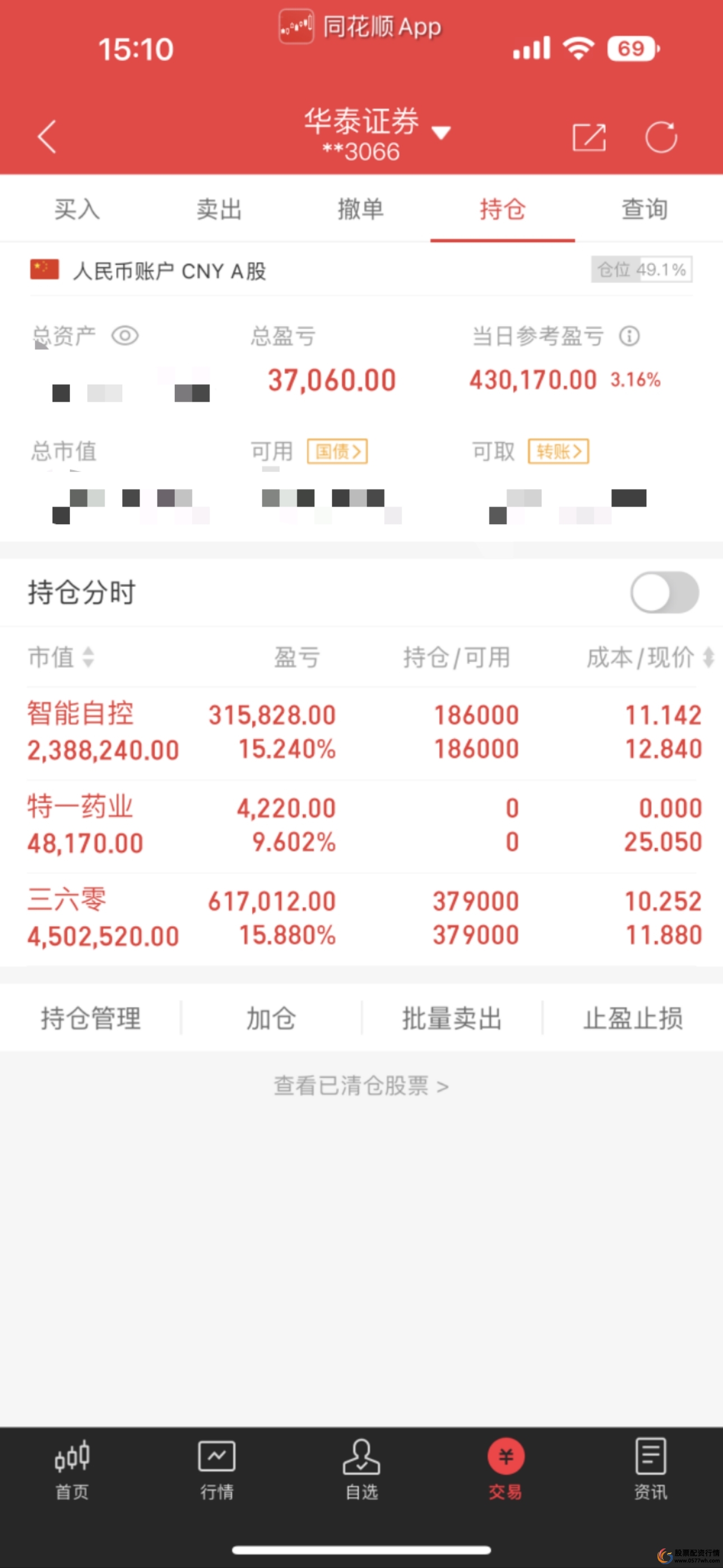The height and width of the screenshot is (1568, 723).
Task: Tap the 市值 column sort arrows
Action: tap(87, 658)
